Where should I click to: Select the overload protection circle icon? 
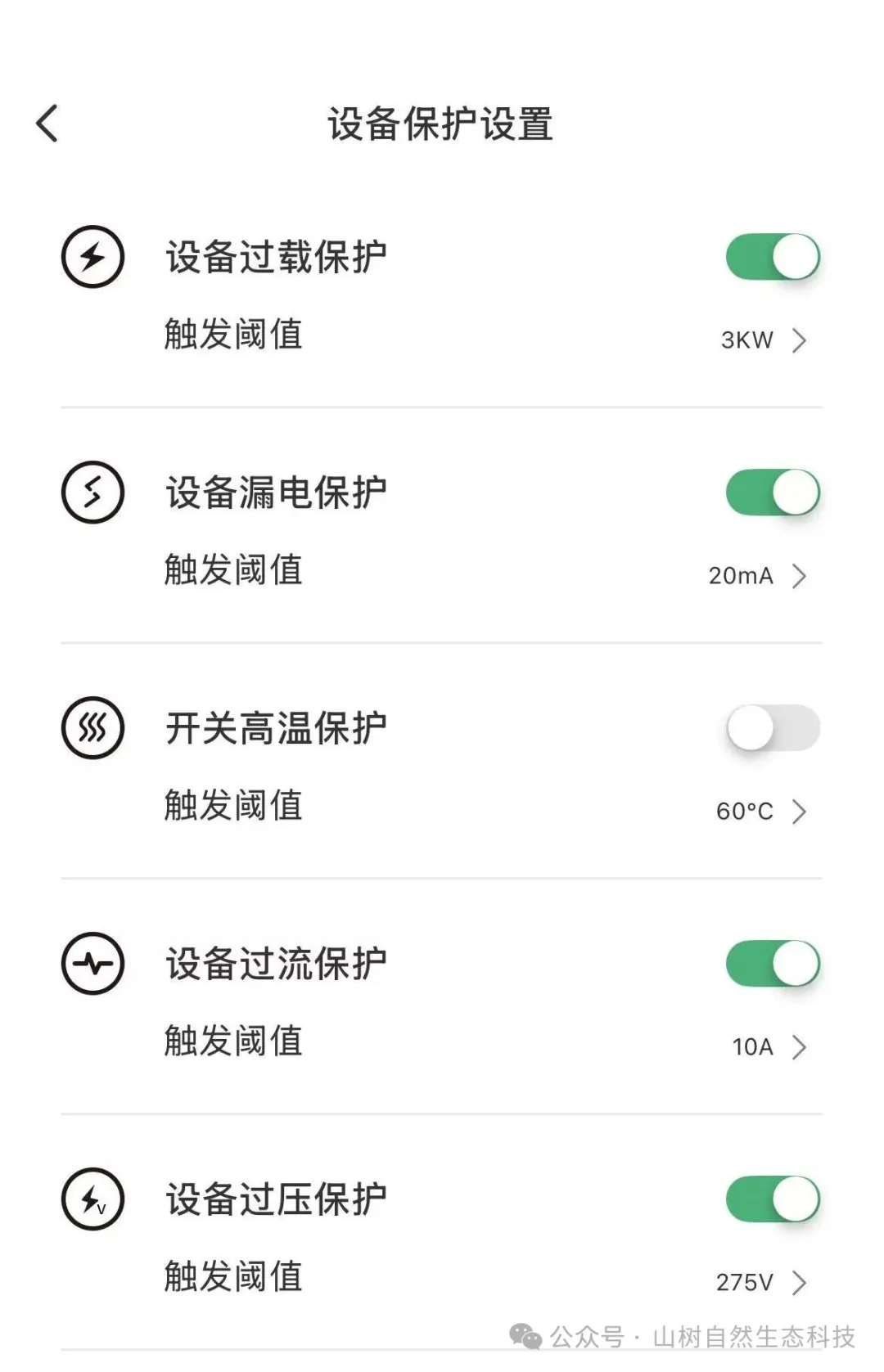click(x=92, y=258)
